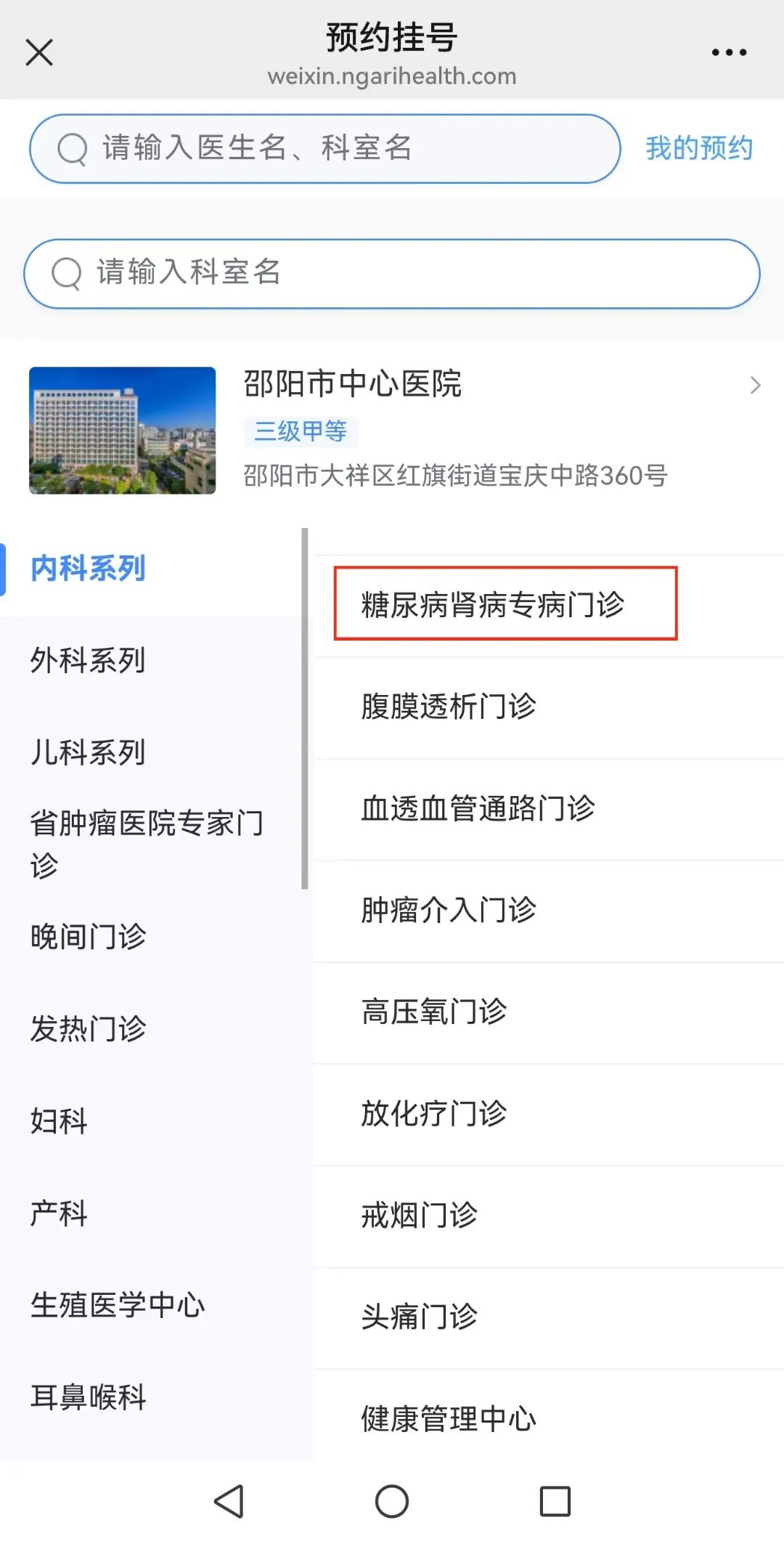Image resolution: width=784 pixels, height=1541 pixels.
Task: Select 省肿瘤医院专家门诊 category
Action: point(145,844)
